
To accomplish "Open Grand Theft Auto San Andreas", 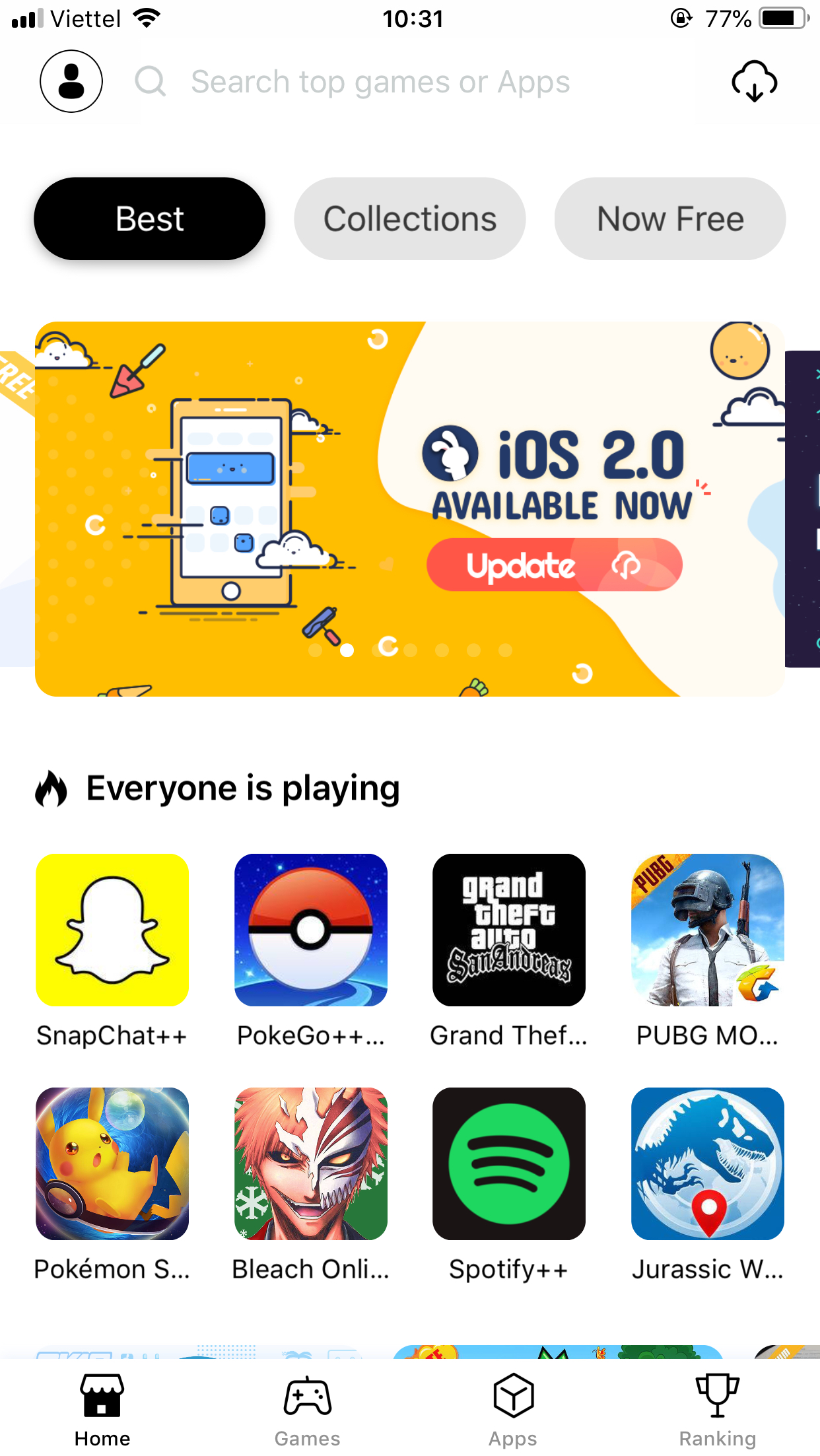I will (x=509, y=930).
